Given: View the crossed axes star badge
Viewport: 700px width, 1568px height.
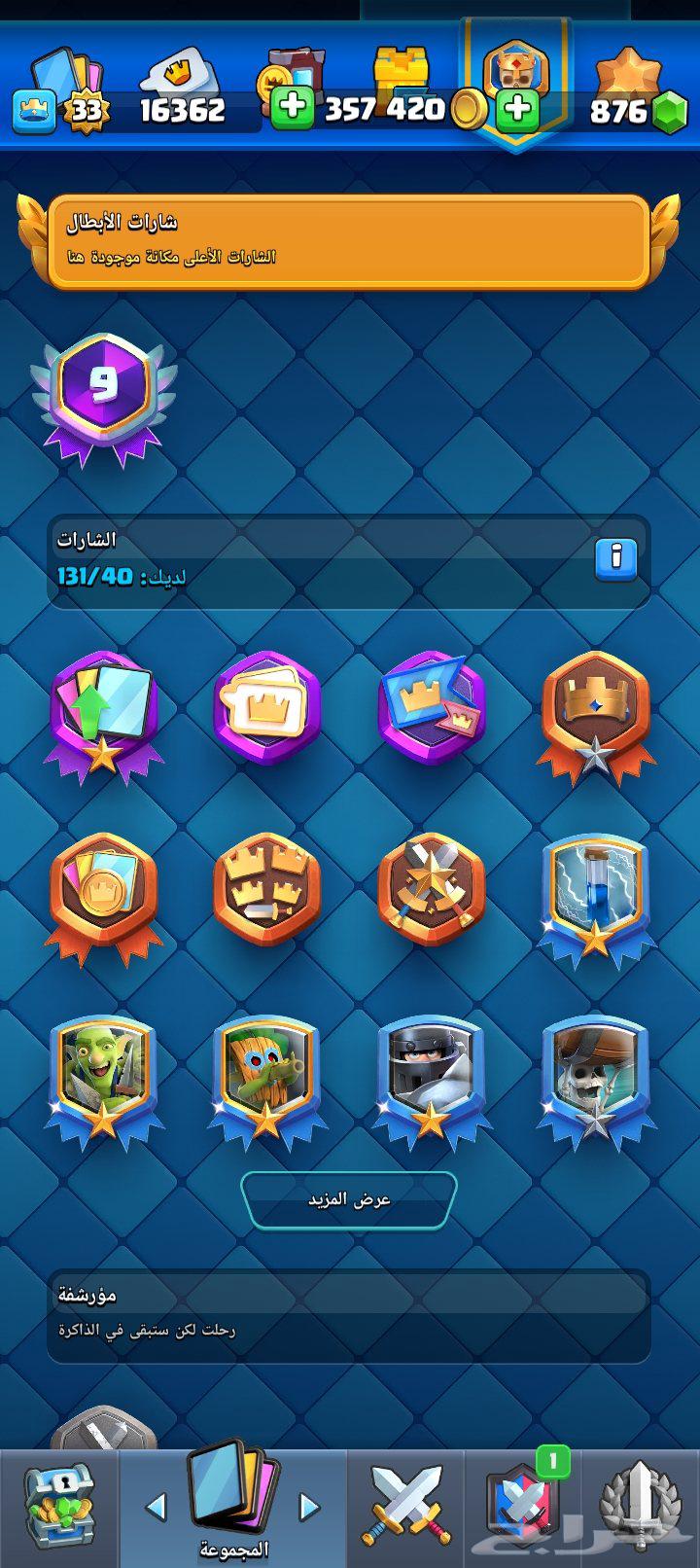Looking at the screenshot, I should pos(431,889).
